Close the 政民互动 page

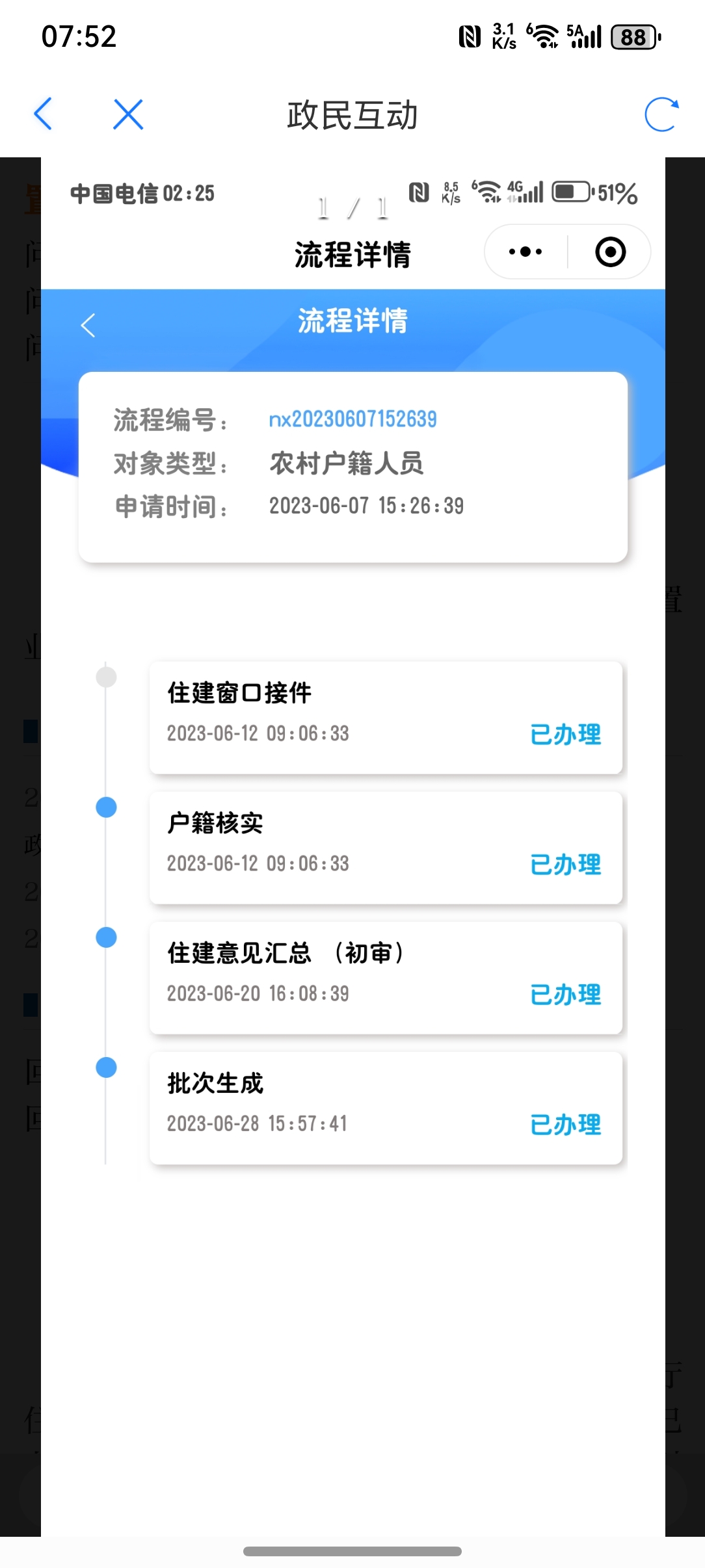point(128,114)
